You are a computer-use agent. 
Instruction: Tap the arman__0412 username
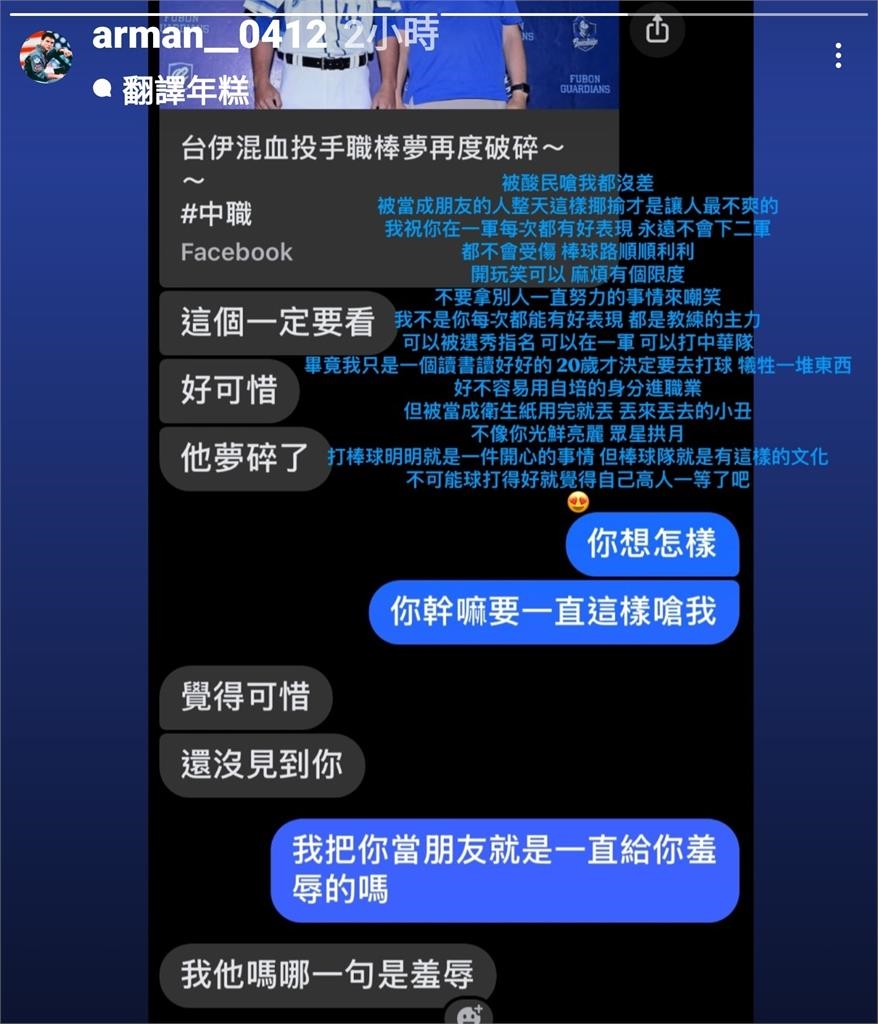click(x=209, y=37)
